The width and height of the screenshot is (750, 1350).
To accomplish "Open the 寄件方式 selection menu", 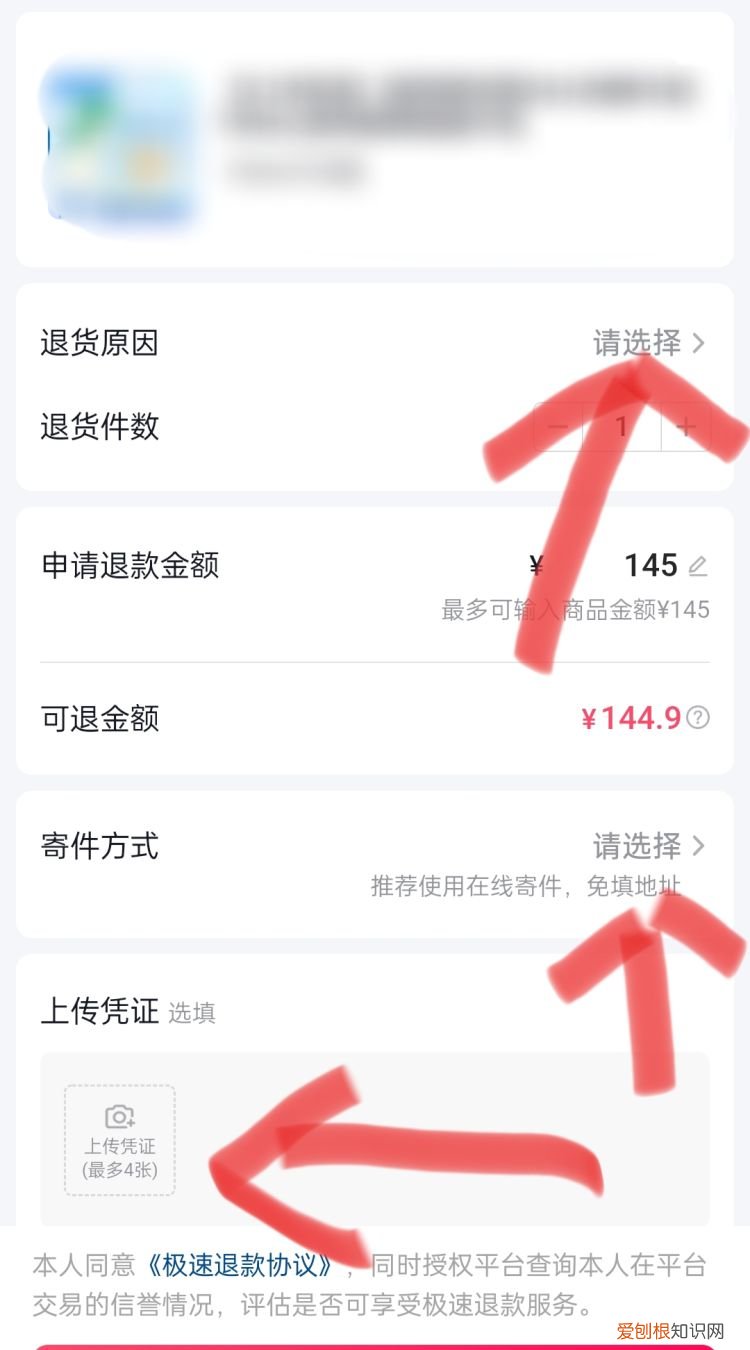I will (x=637, y=846).
